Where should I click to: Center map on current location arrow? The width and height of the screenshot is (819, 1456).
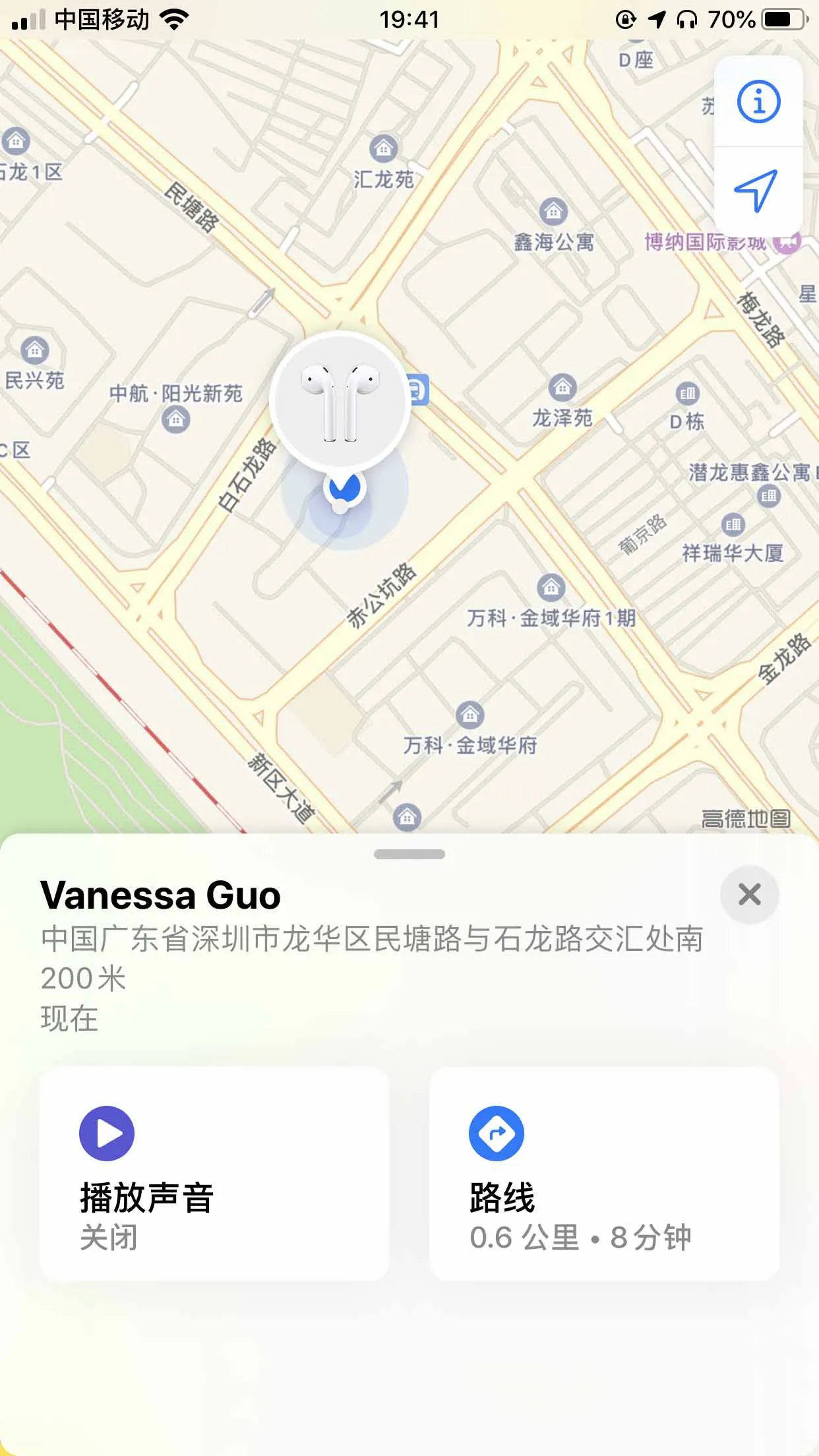(x=757, y=191)
